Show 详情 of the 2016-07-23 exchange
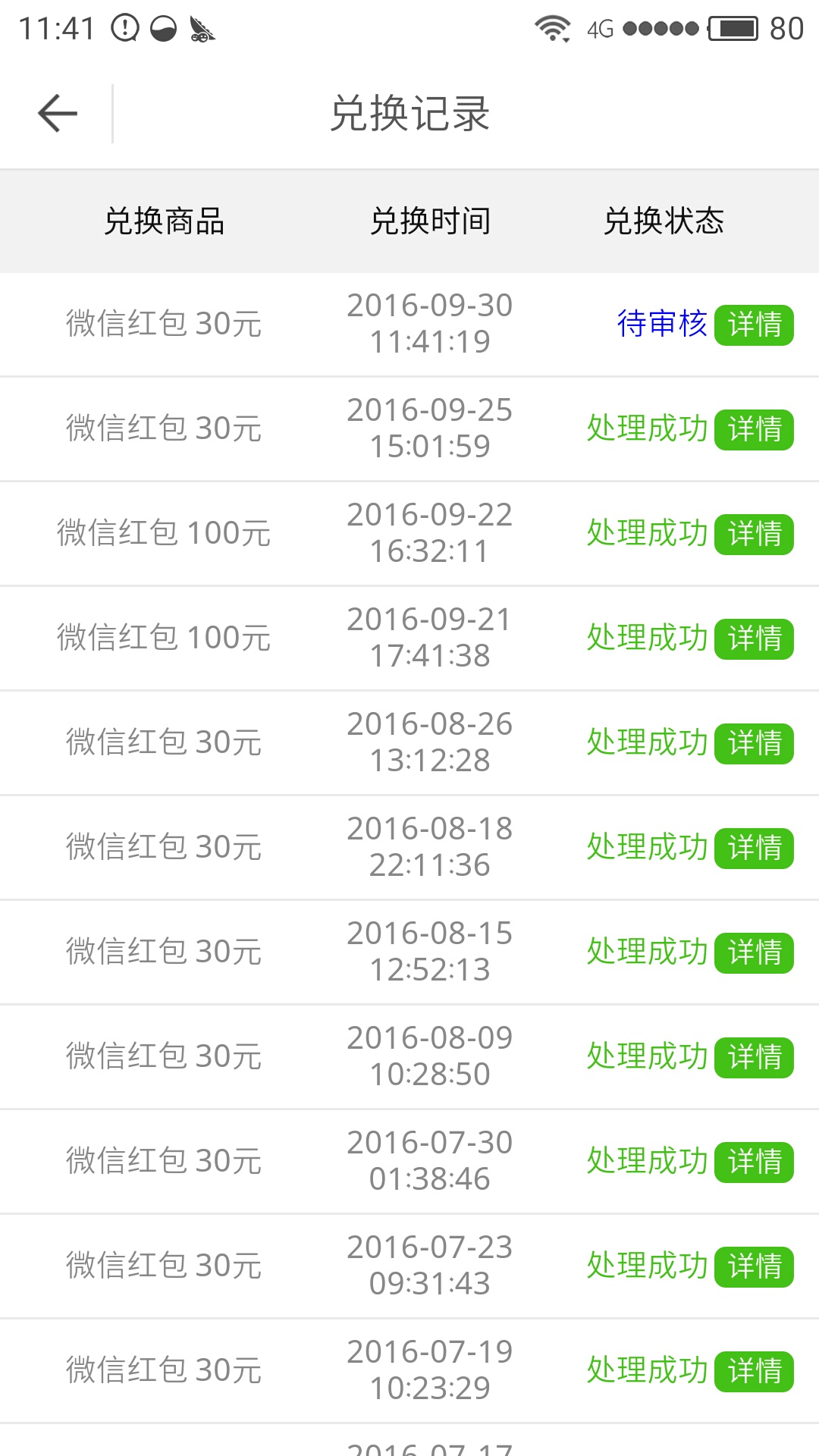 point(754,1266)
